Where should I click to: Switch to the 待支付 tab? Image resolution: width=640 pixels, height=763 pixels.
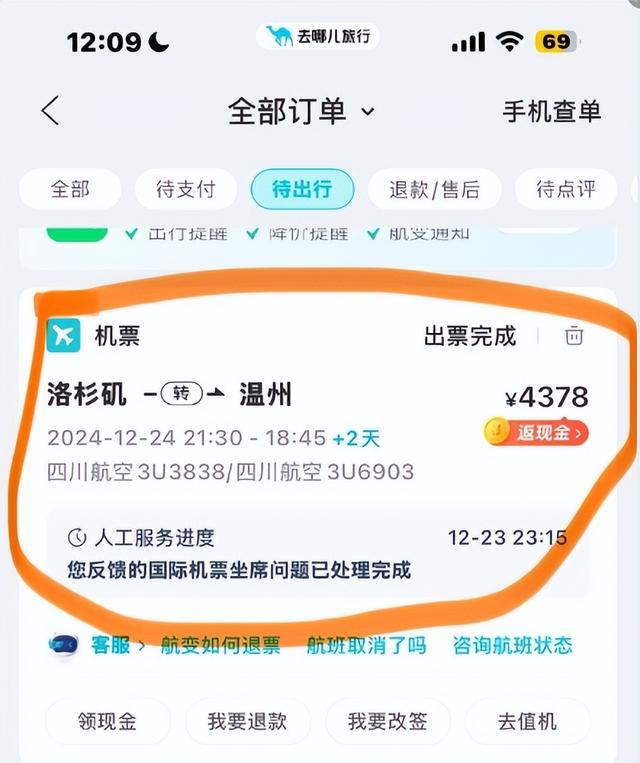(186, 189)
